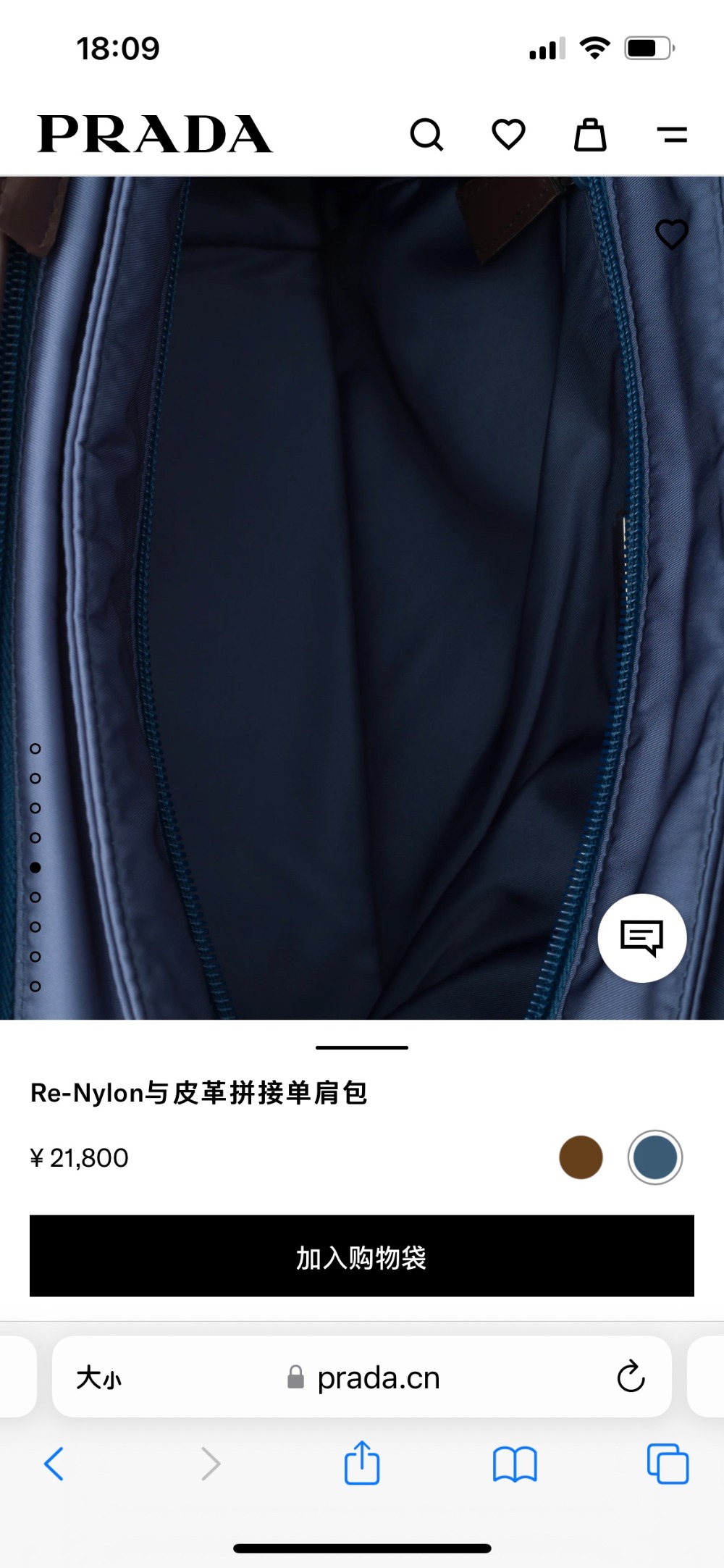Go back in Safari

coord(54,1464)
